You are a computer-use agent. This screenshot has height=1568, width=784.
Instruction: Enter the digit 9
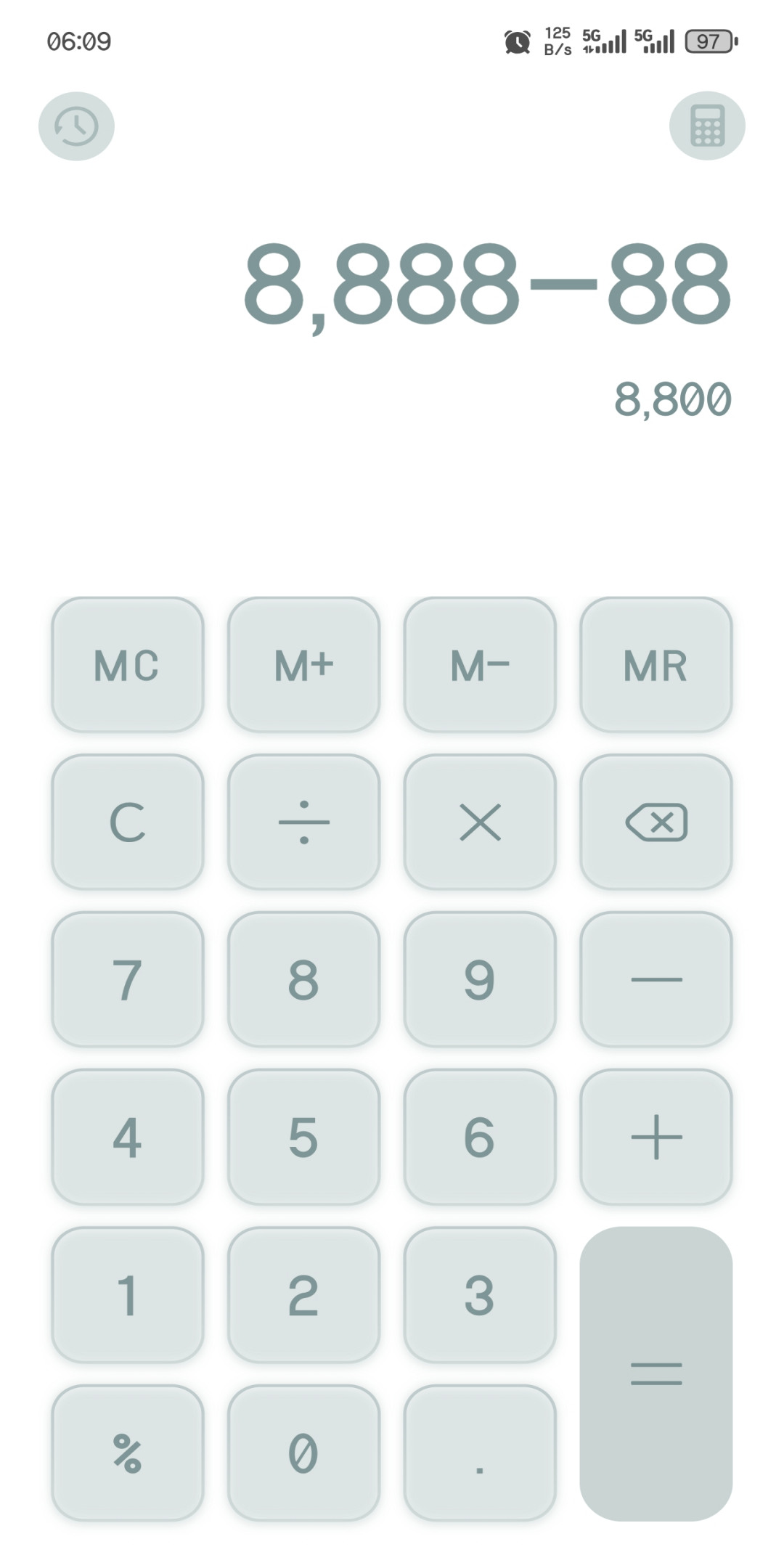point(480,979)
